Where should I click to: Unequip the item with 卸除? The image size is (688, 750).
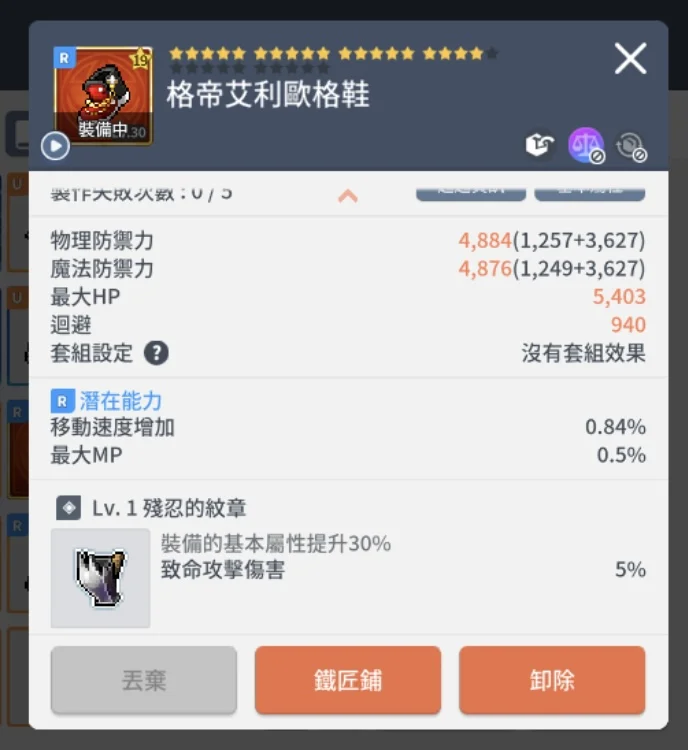click(x=551, y=680)
